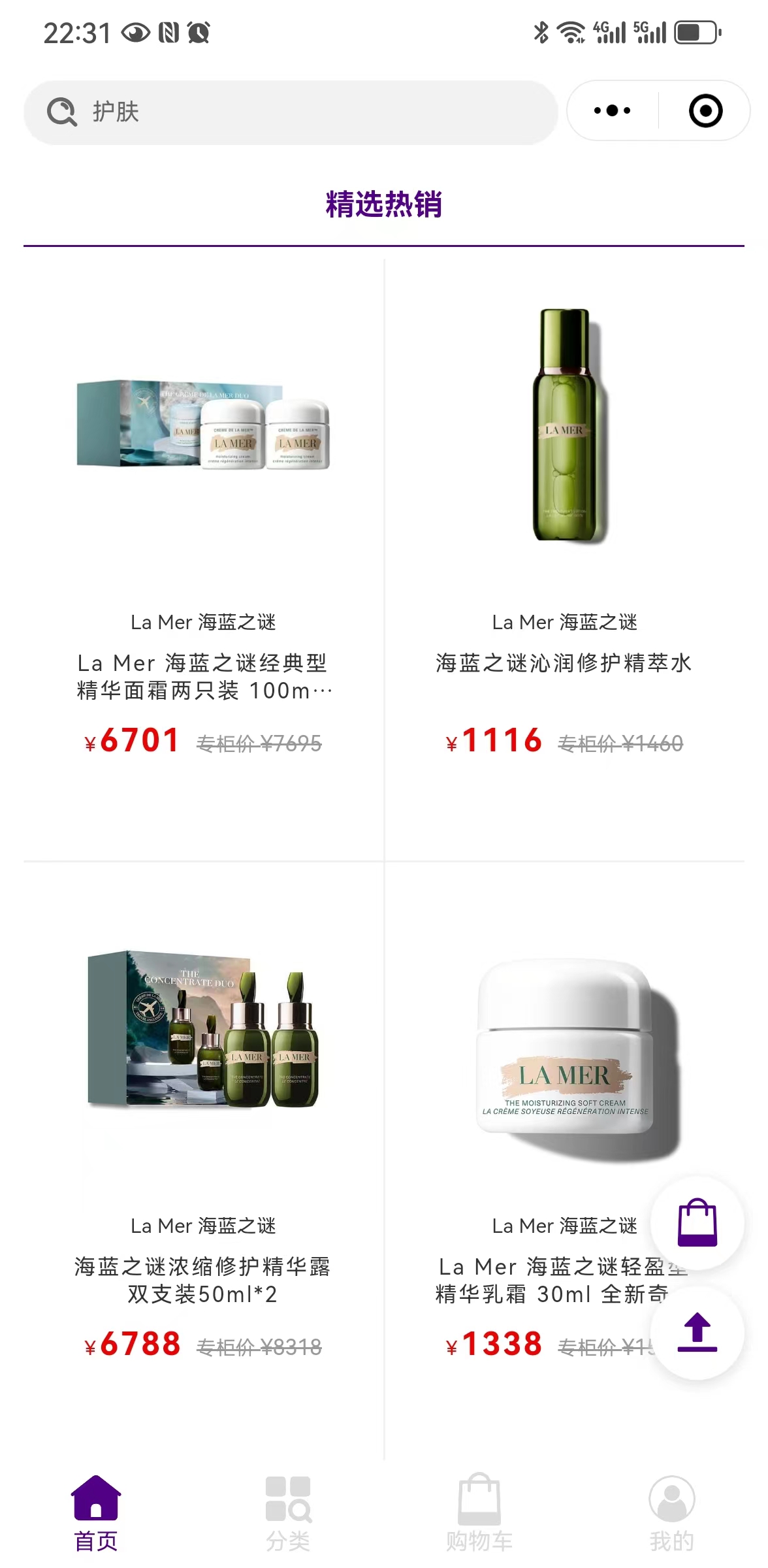768x1568 pixels.
Task: Switch to the 购物车 tab
Action: pyautogui.click(x=479, y=1512)
